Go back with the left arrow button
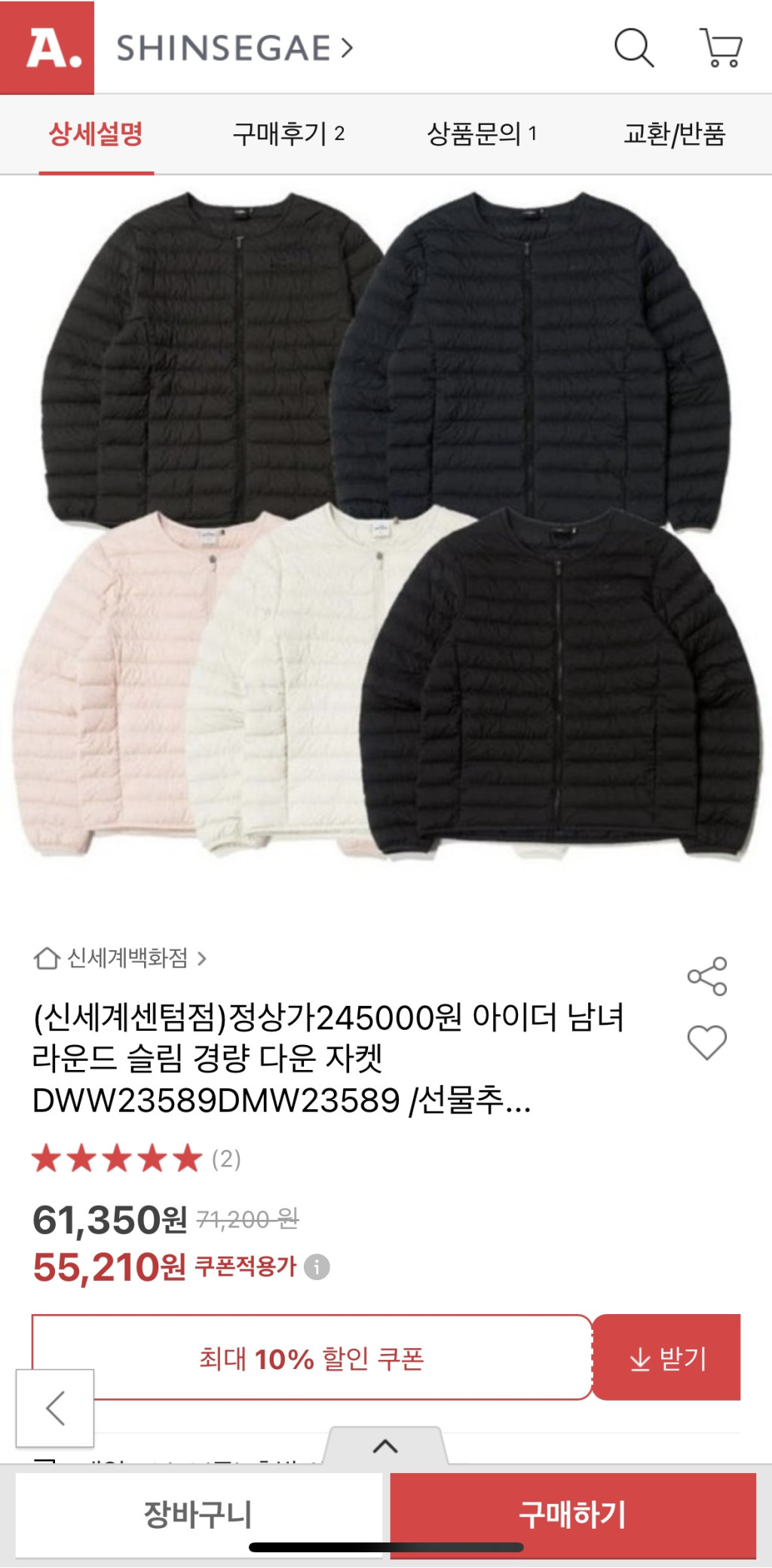Viewport: 772px width, 1568px height. tap(55, 1408)
